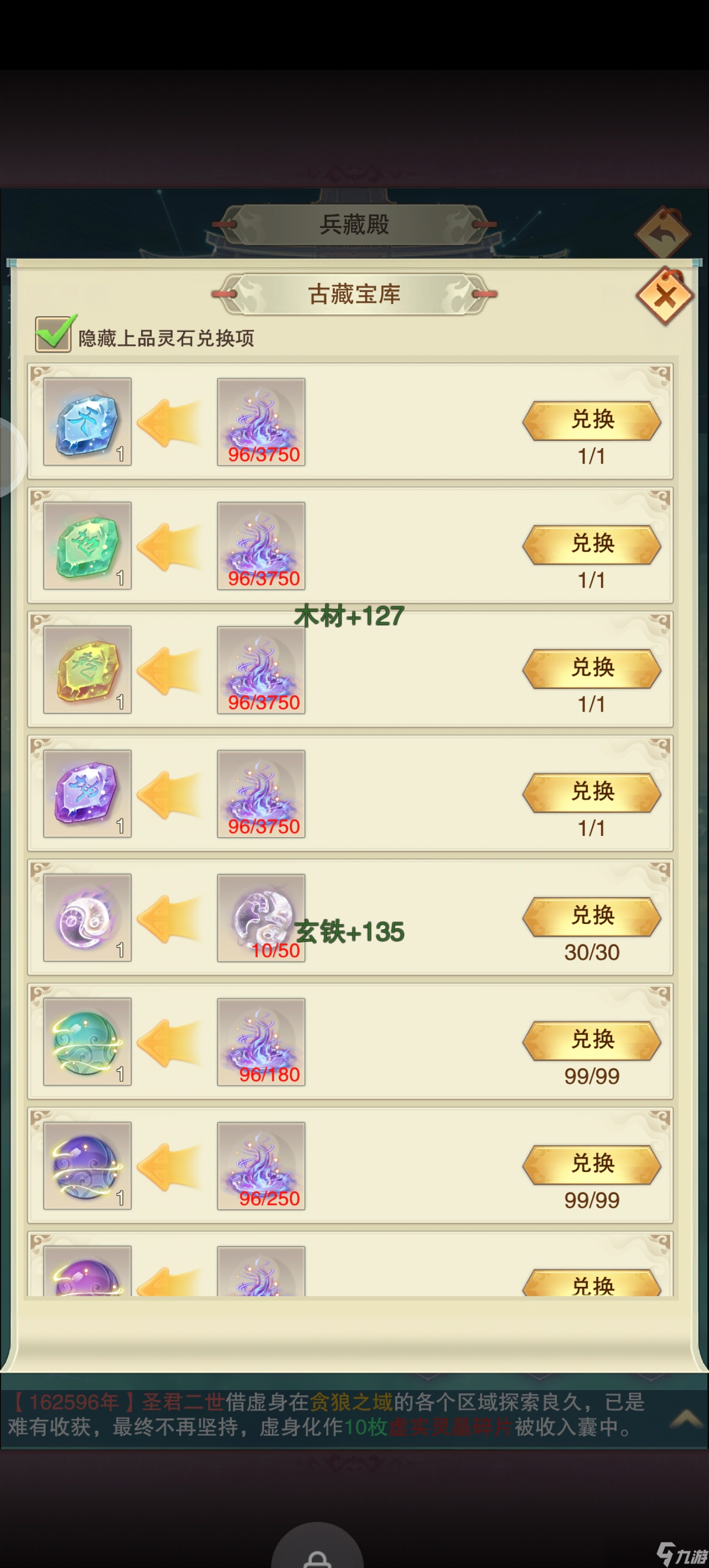Image resolution: width=709 pixels, height=1568 pixels.
Task: Tap 兑换 for the green rune stone
Action: coord(592,544)
